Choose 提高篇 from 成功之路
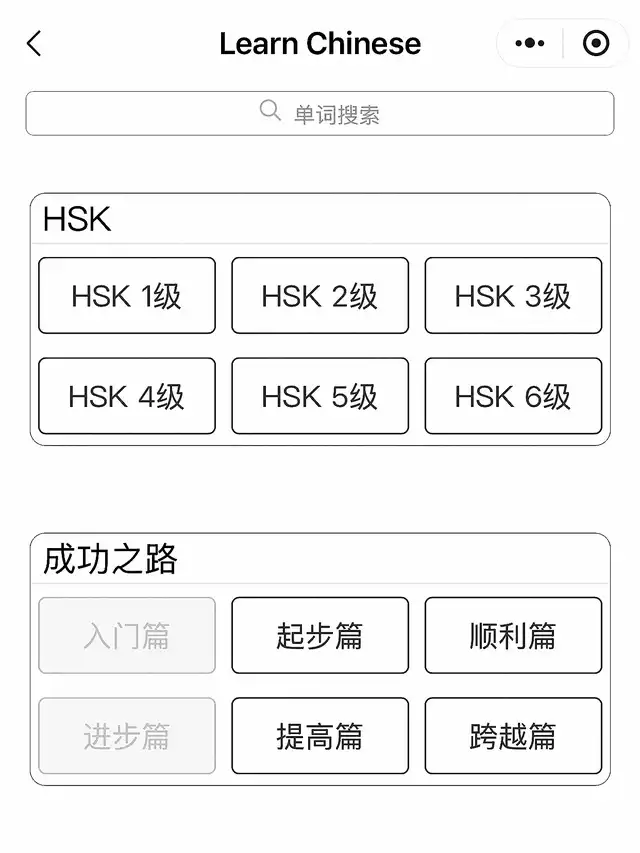The image size is (640, 853). pyautogui.click(x=320, y=736)
